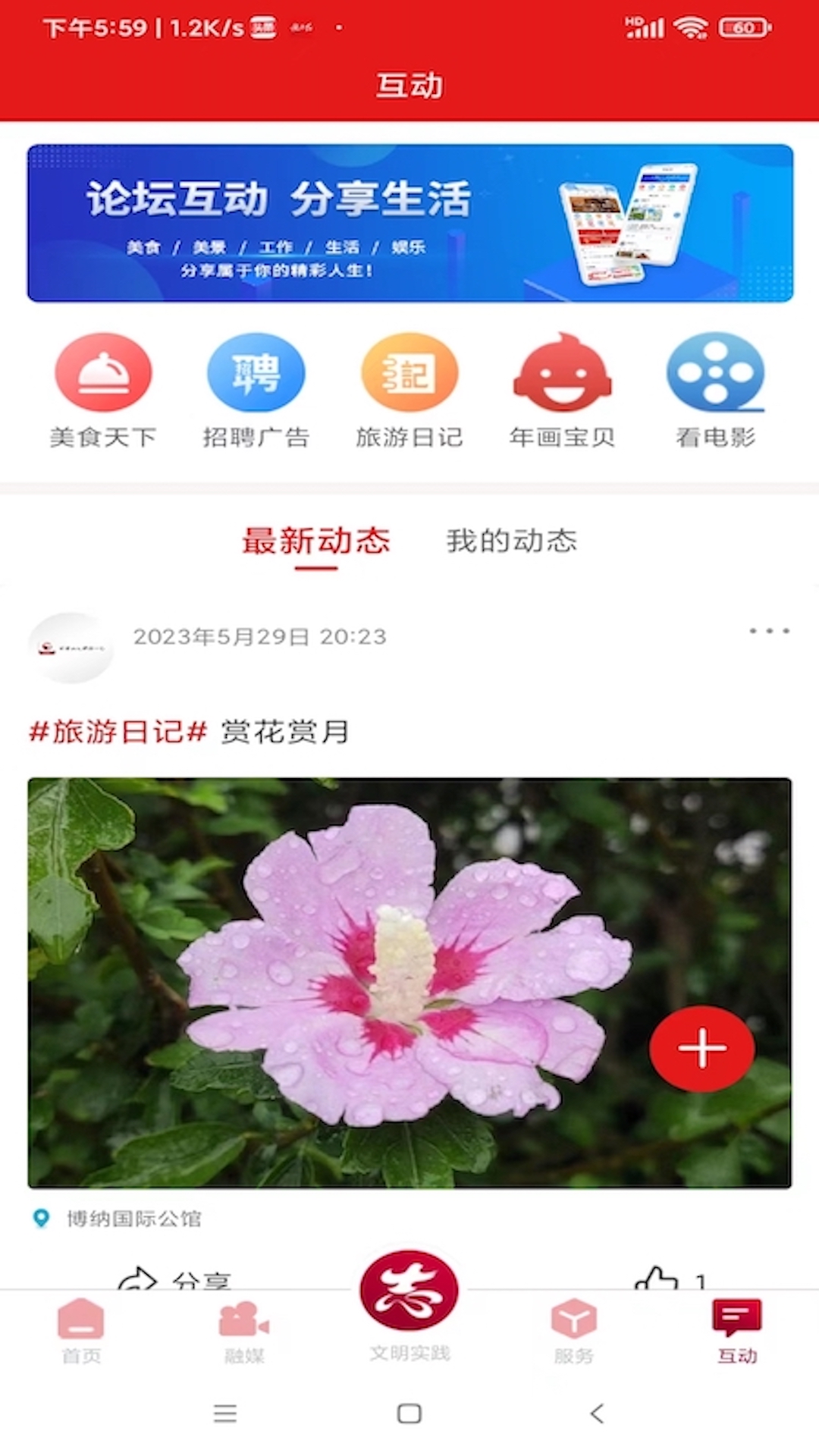The width and height of the screenshot is (819, 1456).
Task: Open the 论坛互动 分享生活 banner
Action: tap(409, 223)
